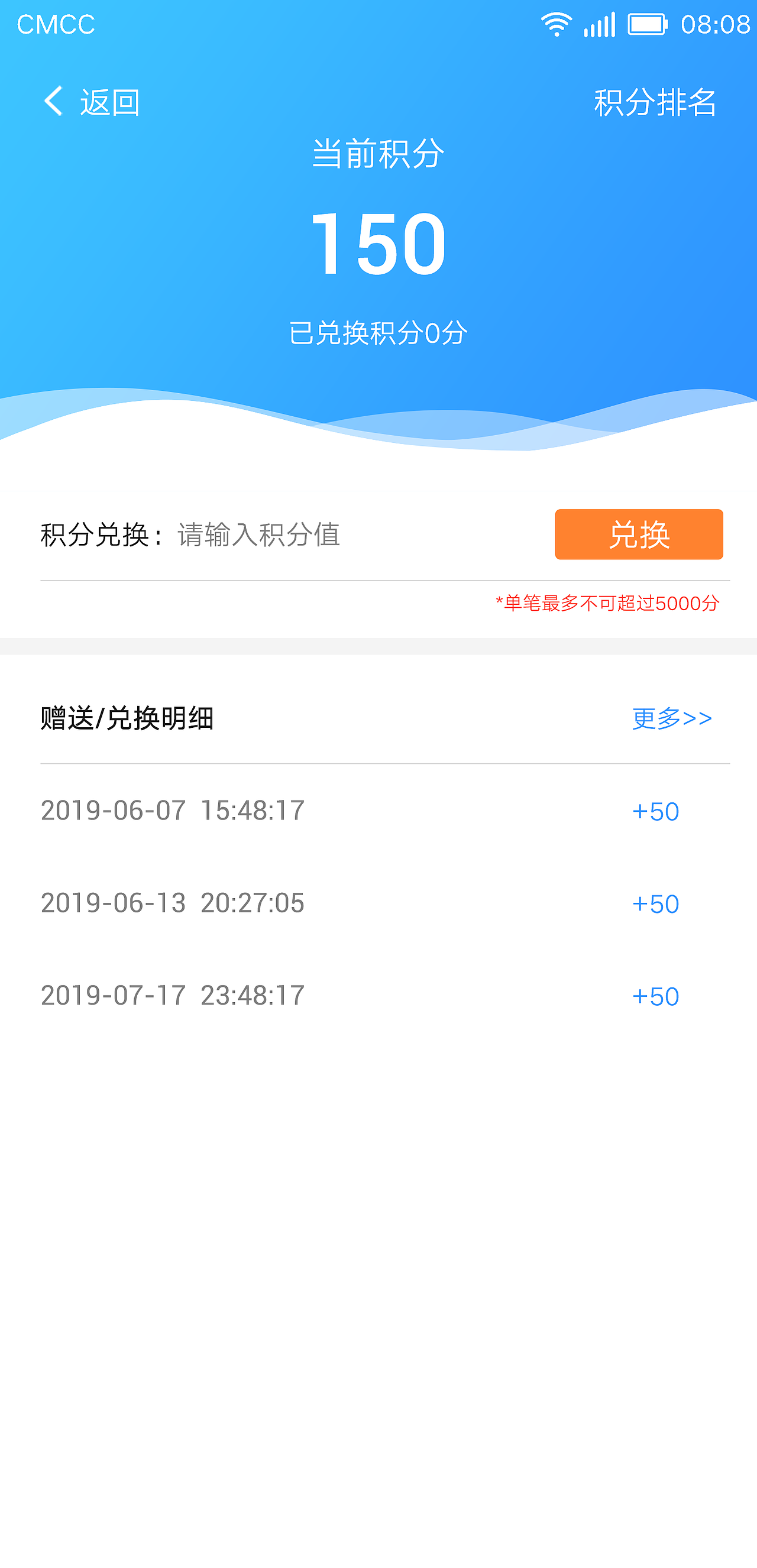Expand 更多>> to see more records

point(671,719)
